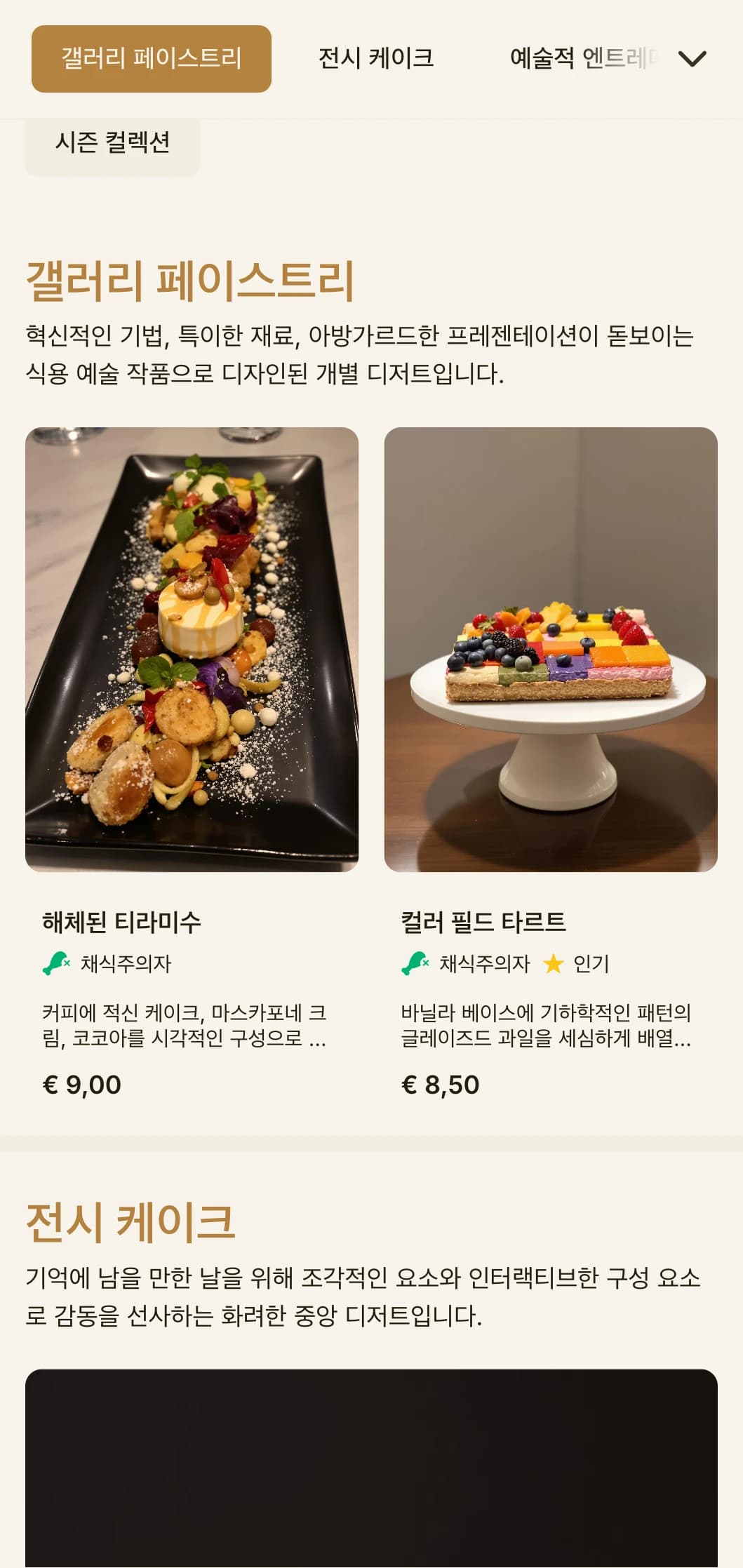Open the category dropdown chevron
This screenshot has height=1568, width=743.
(x=692, y=60)
